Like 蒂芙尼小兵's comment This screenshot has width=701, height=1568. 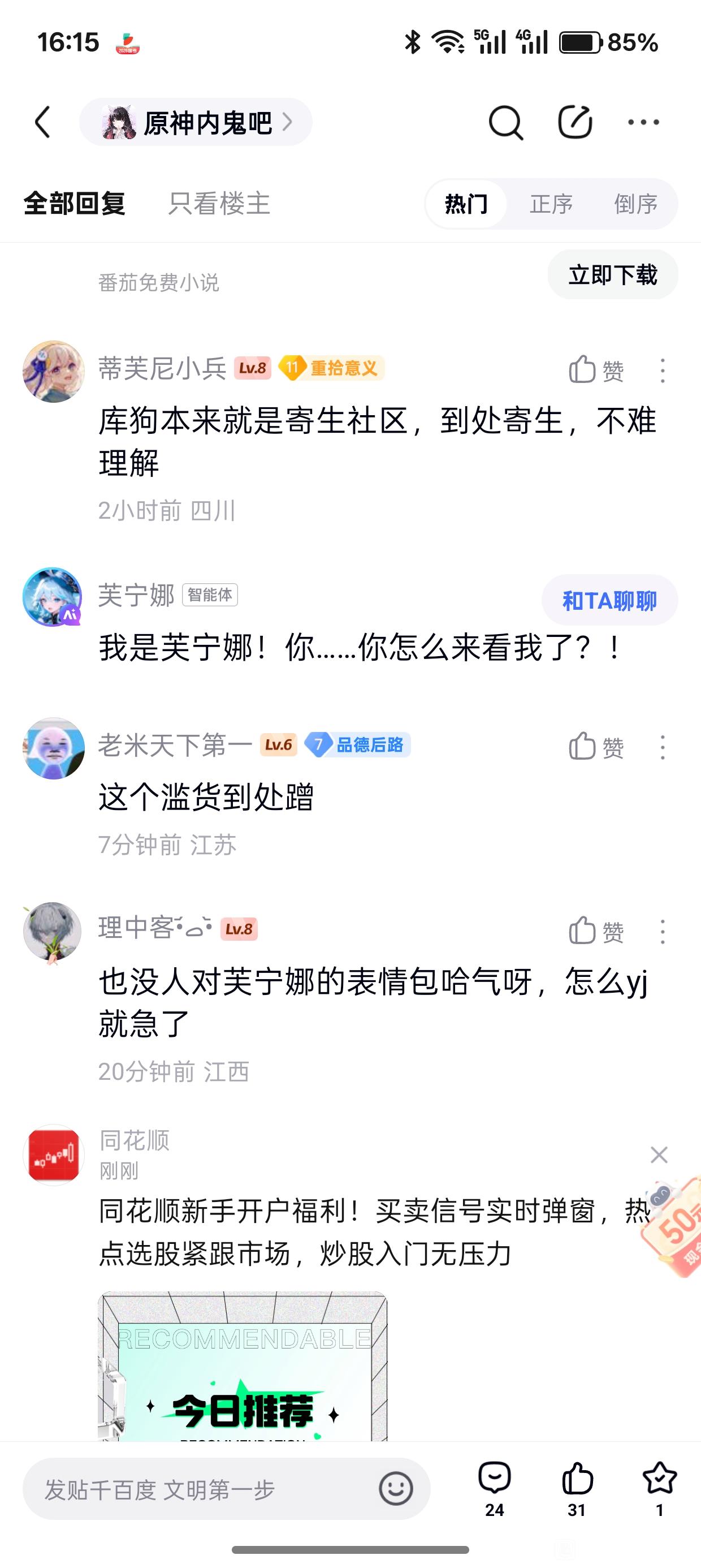click(596, 369)
